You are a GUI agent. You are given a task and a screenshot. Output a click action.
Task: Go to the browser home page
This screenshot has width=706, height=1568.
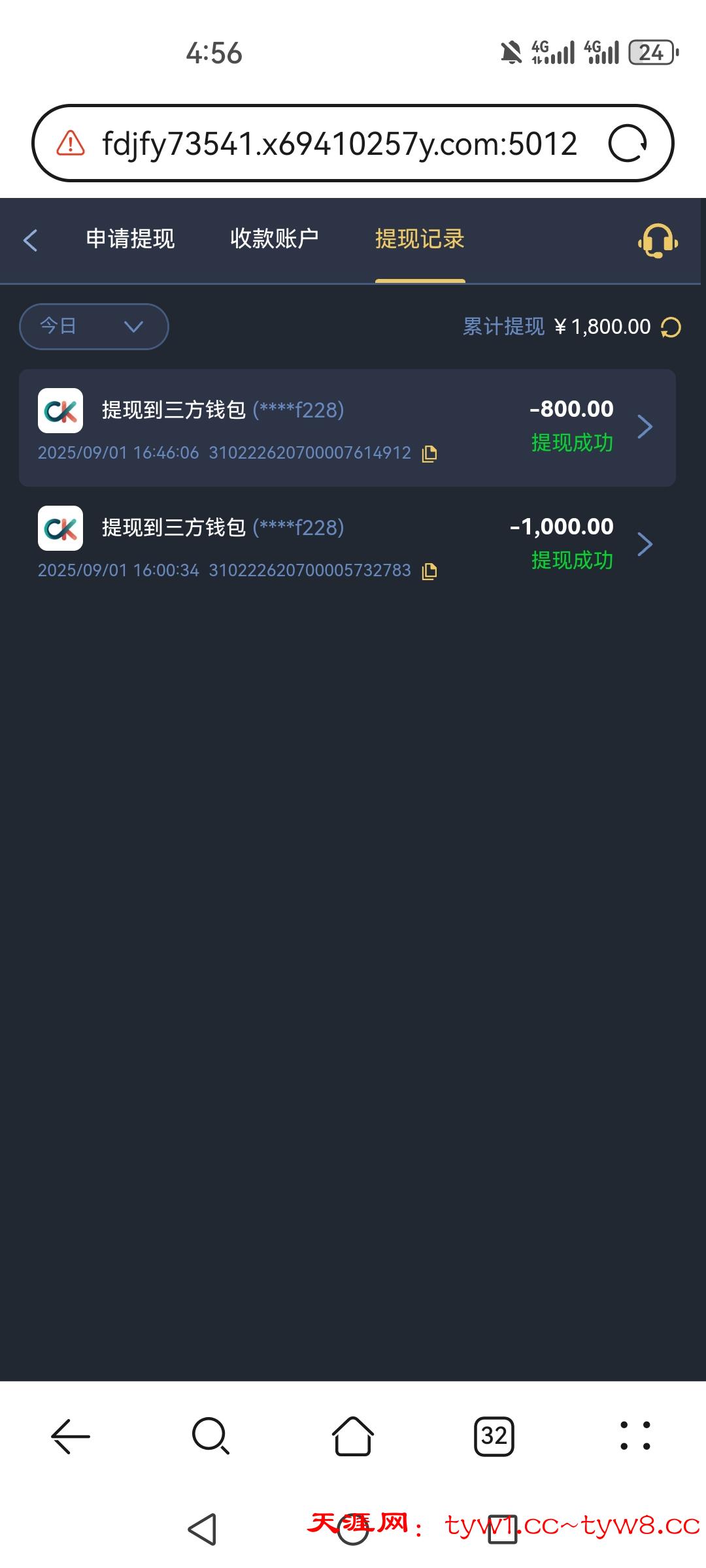pyautogui.click(x=353, y=1436)
